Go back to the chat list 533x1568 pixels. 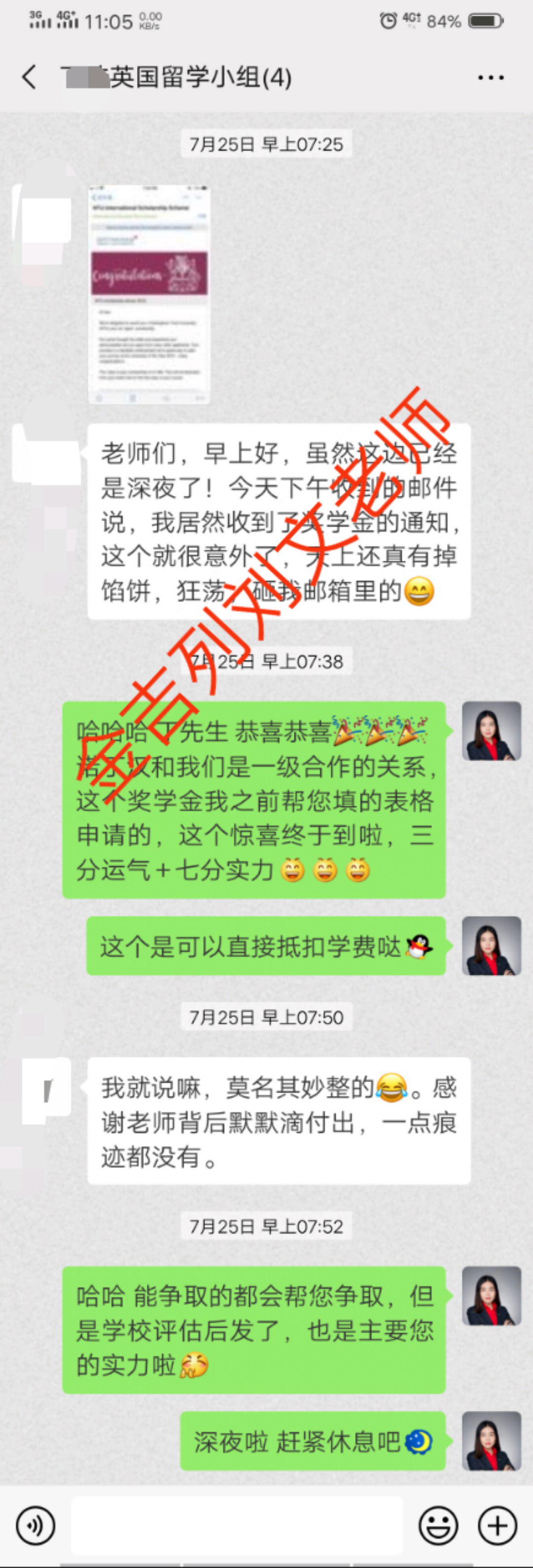(29, 77)
